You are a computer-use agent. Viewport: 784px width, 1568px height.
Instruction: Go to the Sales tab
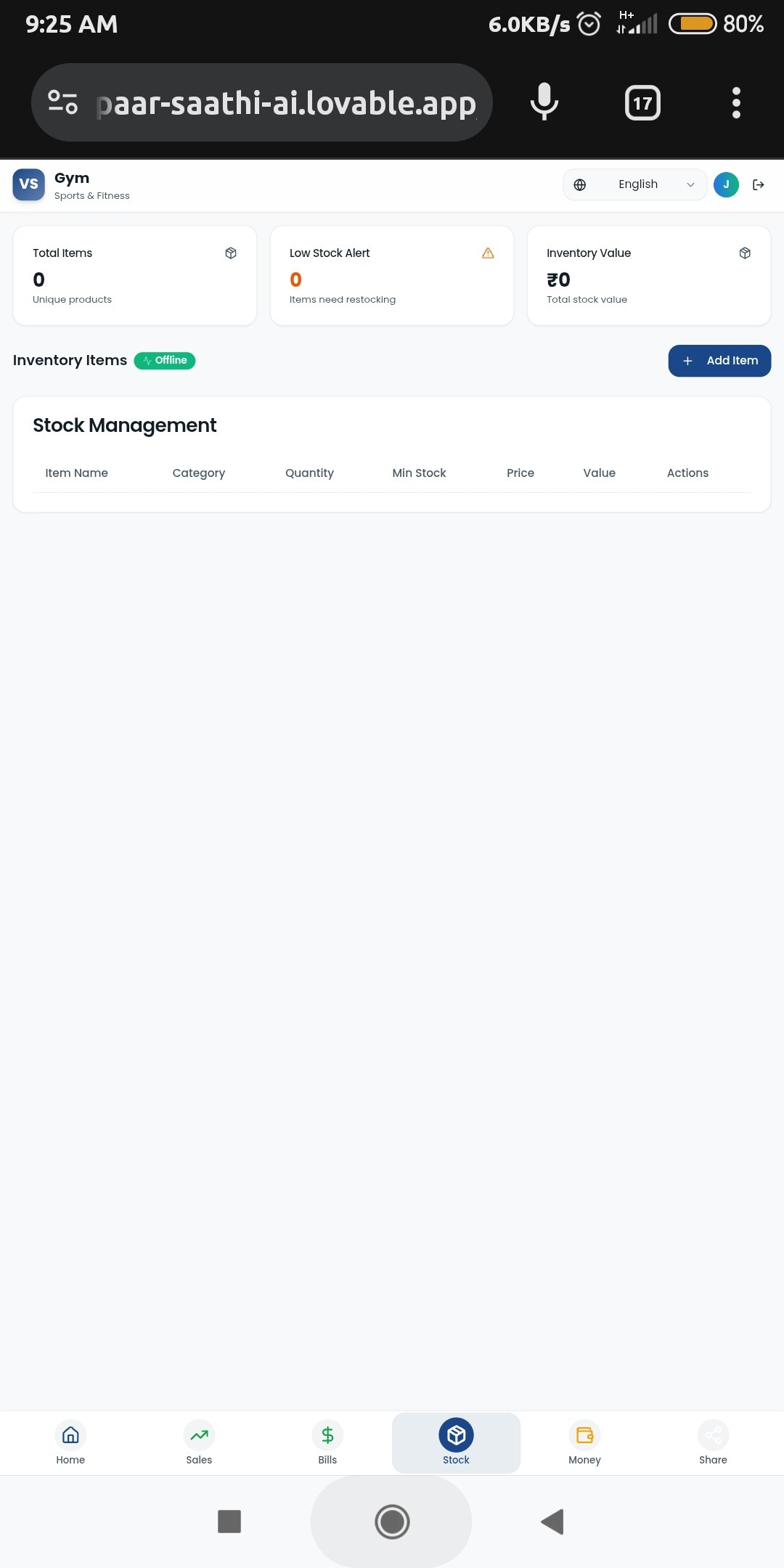point(199,1442)
